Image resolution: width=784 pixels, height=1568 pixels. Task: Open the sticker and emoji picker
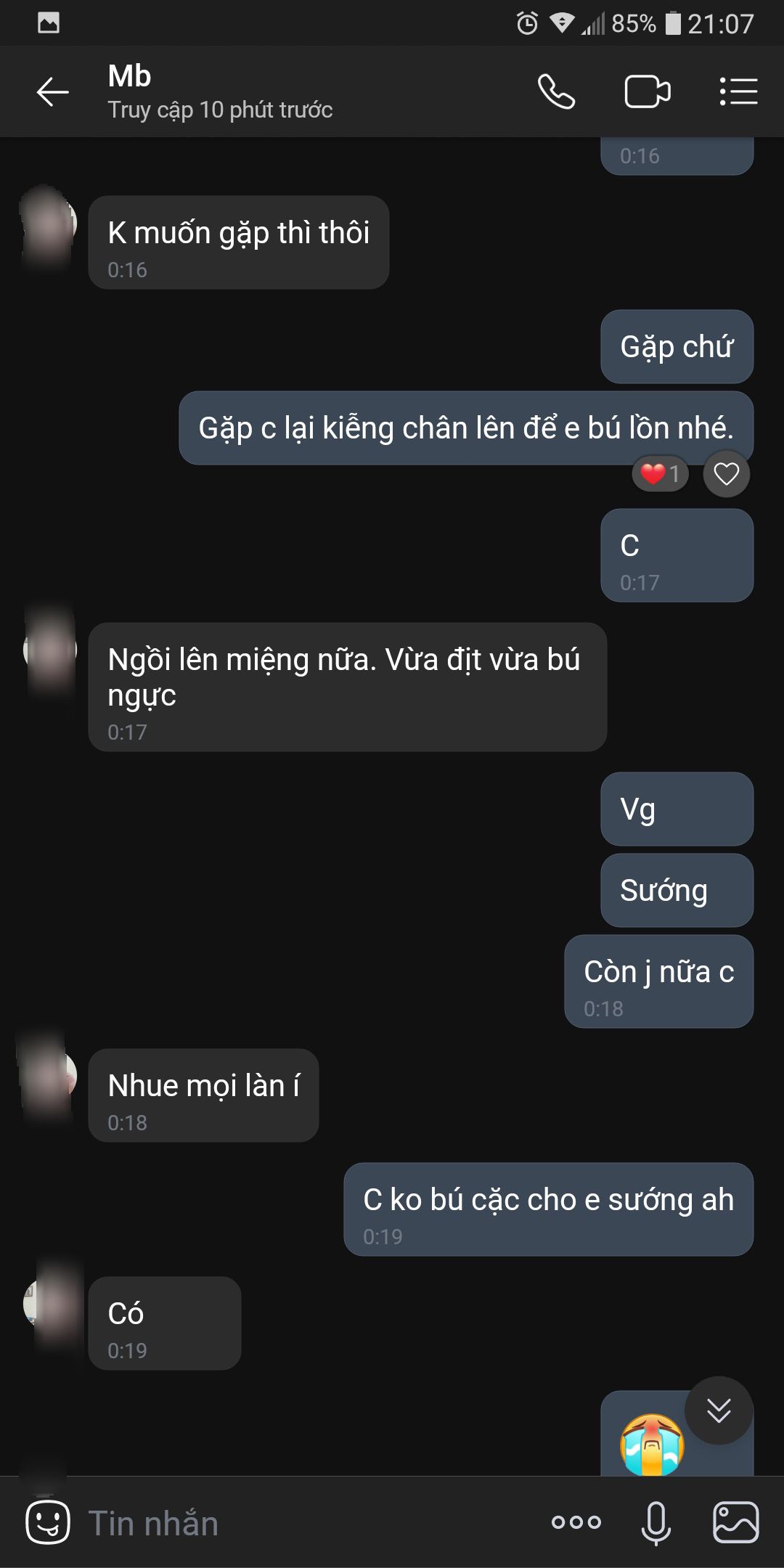point(48,1522)
